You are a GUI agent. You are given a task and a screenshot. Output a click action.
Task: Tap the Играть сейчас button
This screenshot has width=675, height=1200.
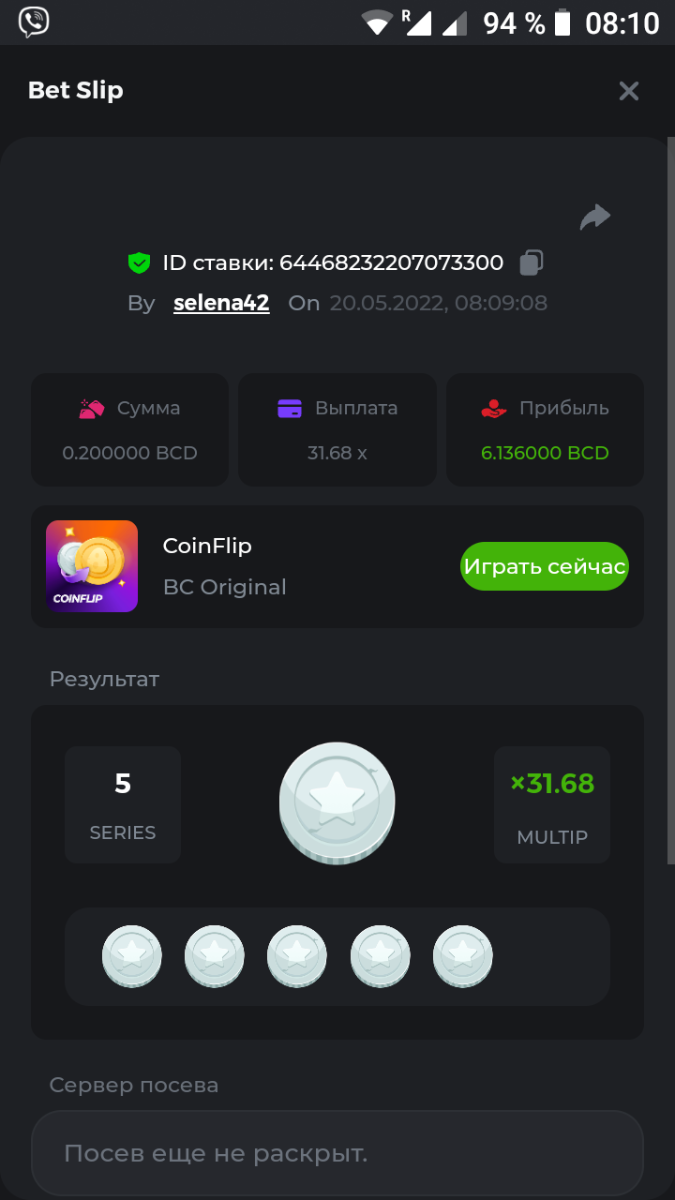click(x=544, y=567)
